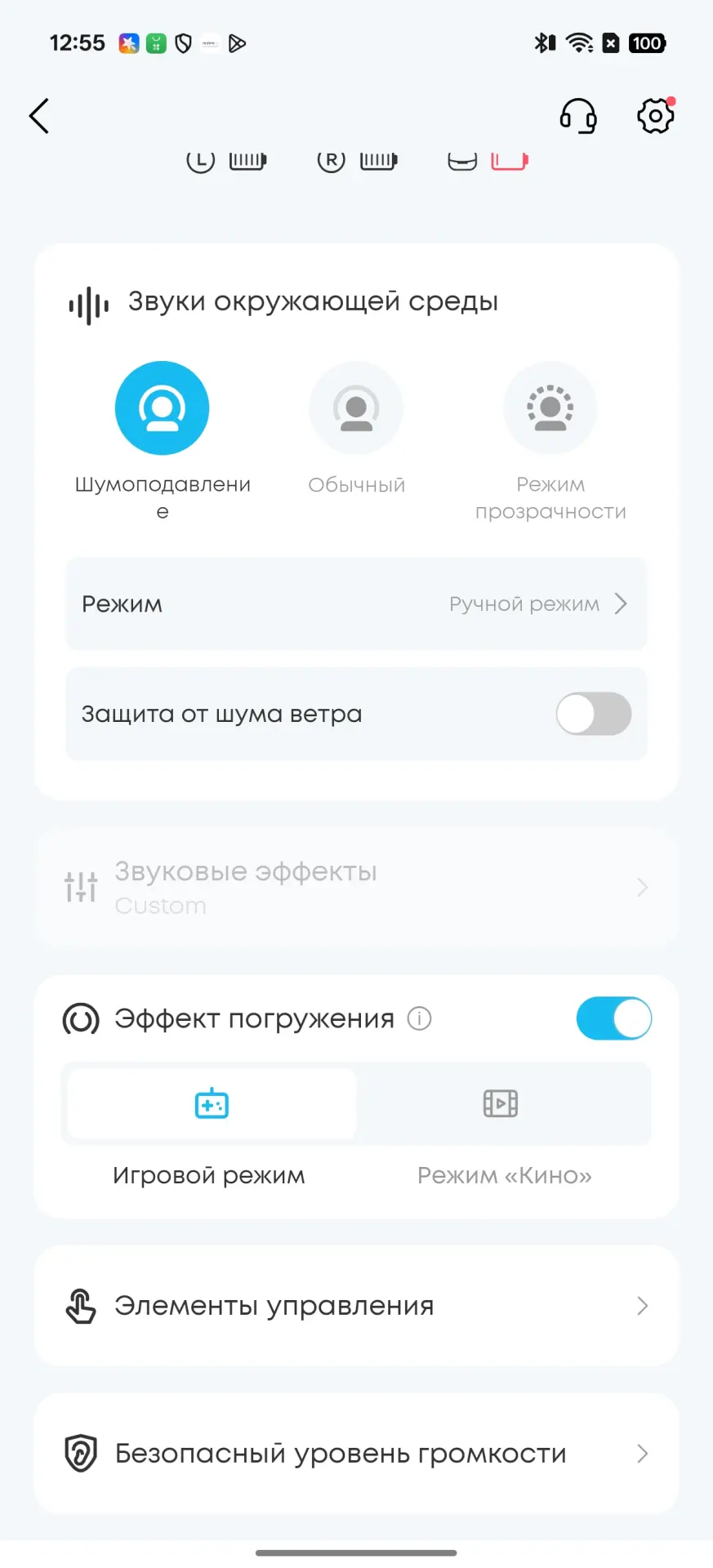Select Игровой режим tab
Screen dimensions: 713x1568
(212, 1104)
